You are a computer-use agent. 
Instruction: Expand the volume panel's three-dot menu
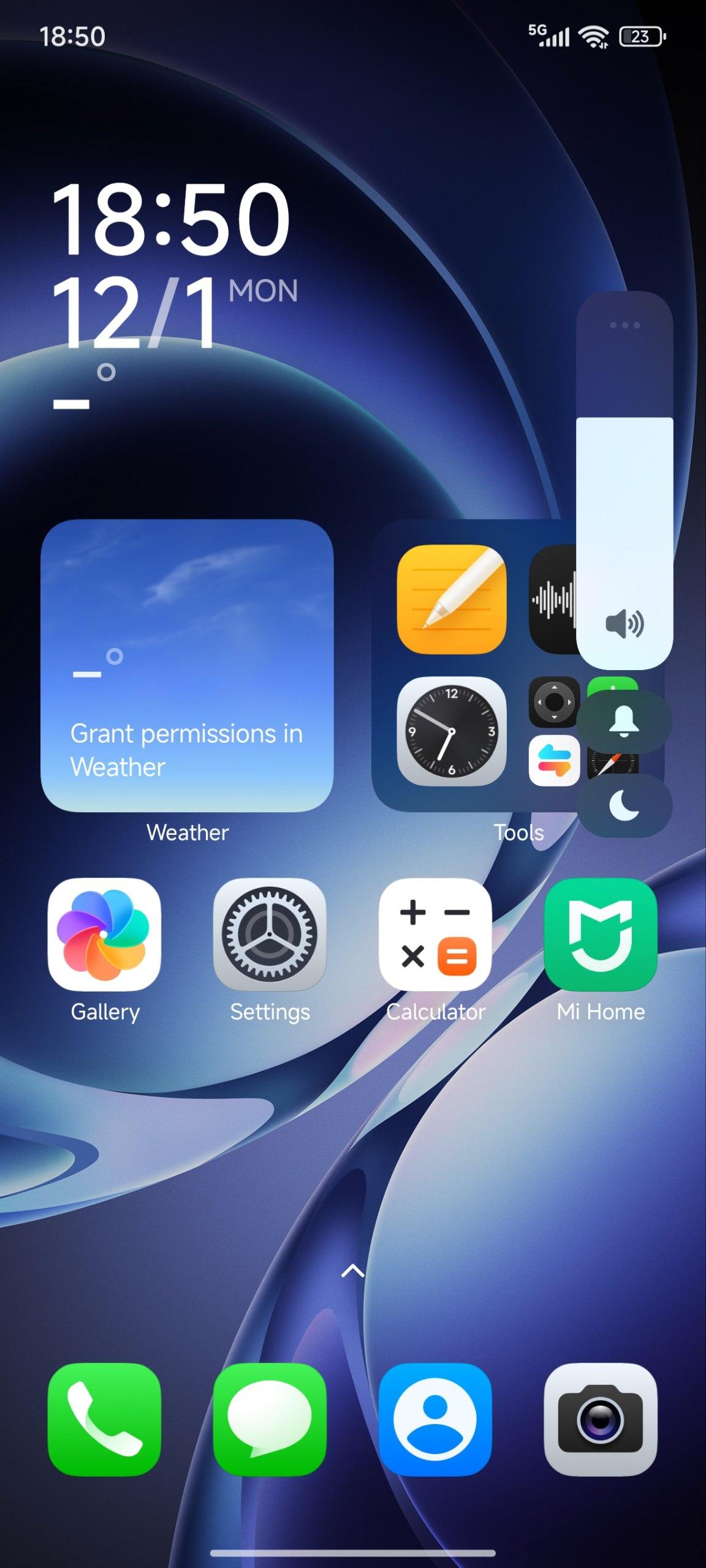click(624, 325)
